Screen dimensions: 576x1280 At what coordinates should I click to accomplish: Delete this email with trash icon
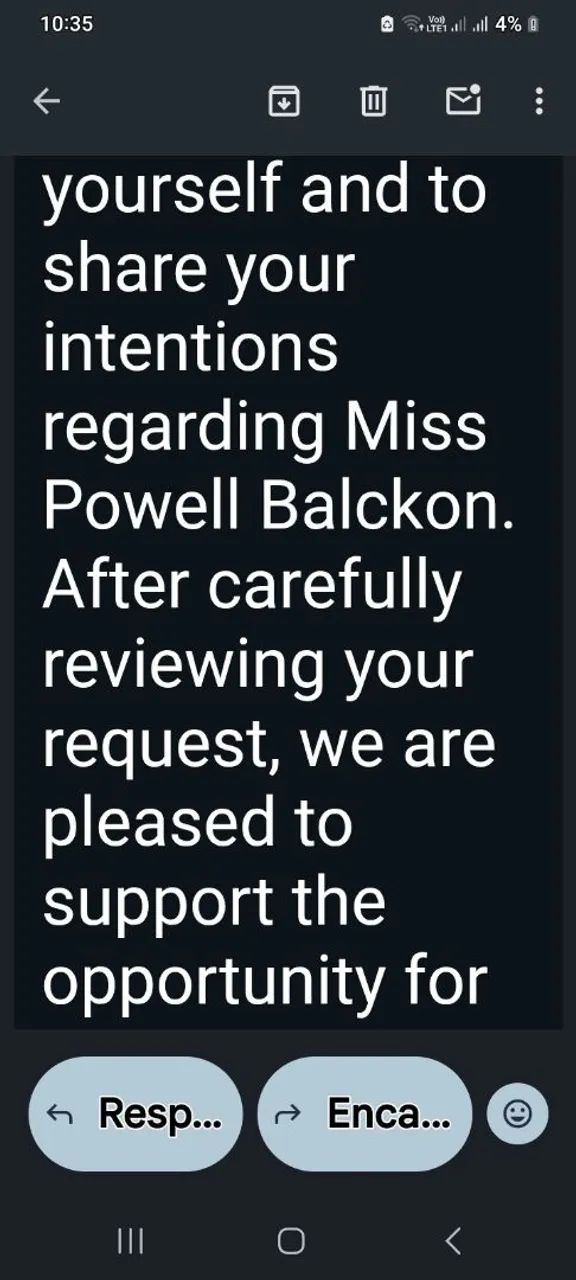373,100
